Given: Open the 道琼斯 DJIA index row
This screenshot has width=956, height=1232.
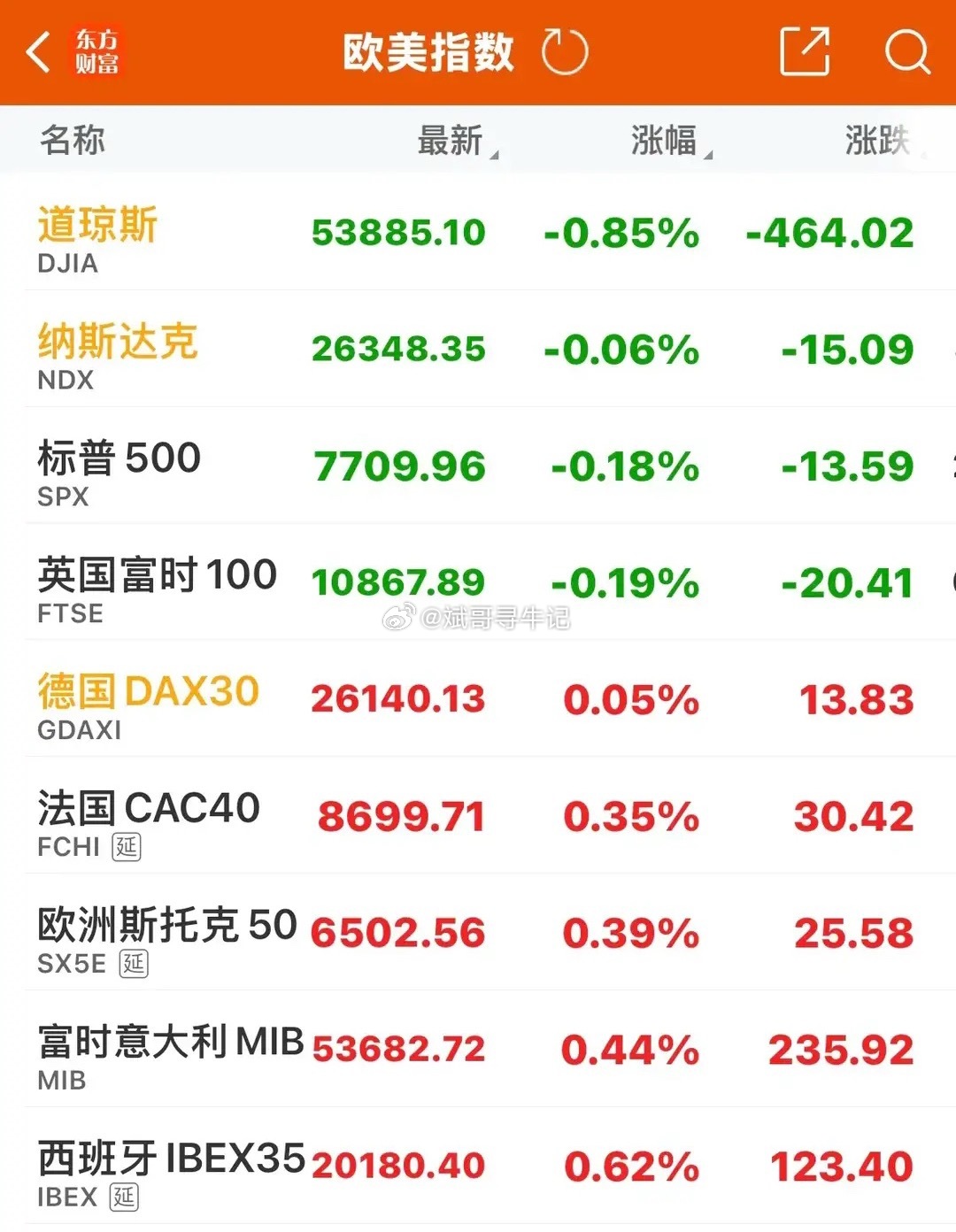Looking at the screenshot, I should point(478,233).
